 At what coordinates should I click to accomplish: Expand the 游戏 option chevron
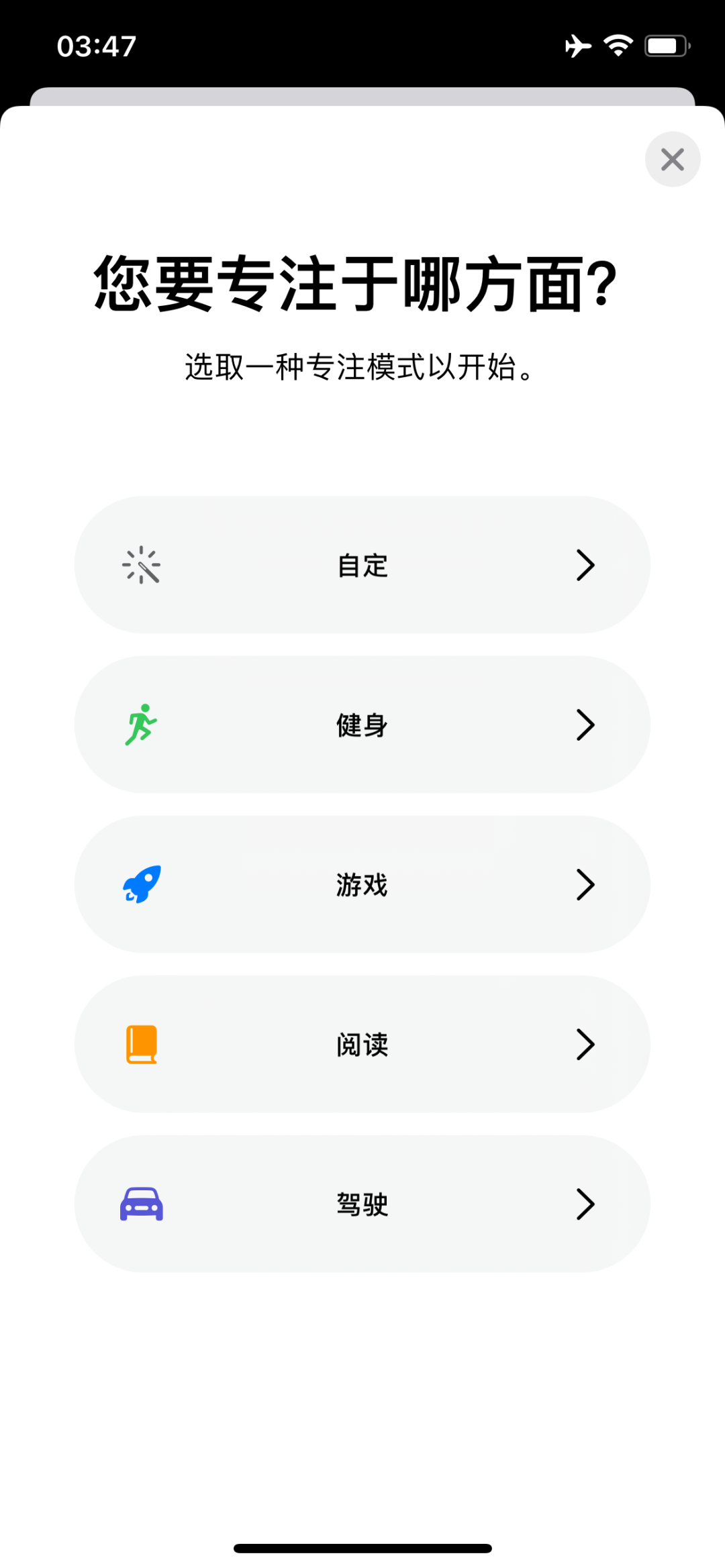pos(585,884)
